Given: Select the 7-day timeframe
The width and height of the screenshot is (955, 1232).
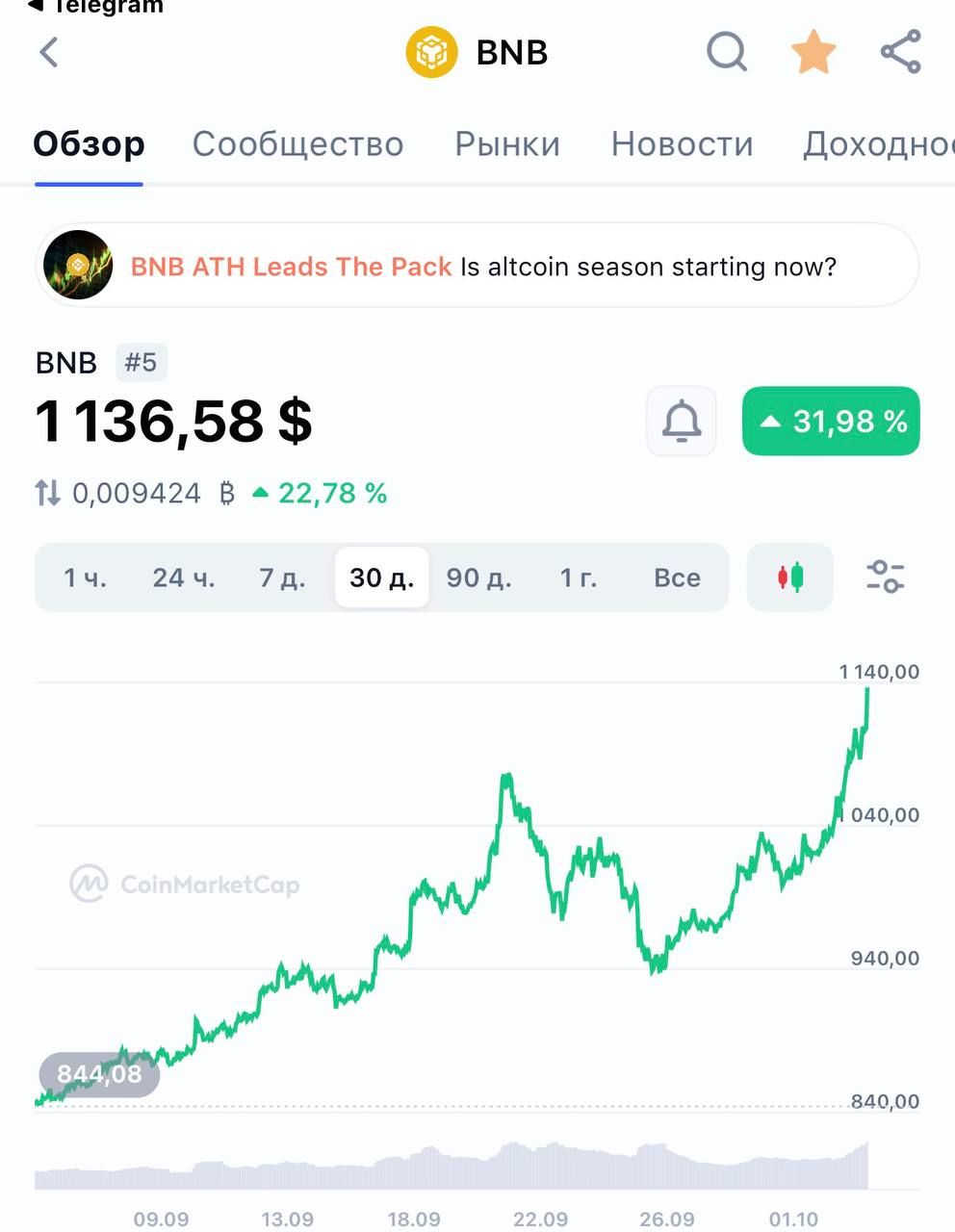Looking at the screenshot, I should point(282,577).
